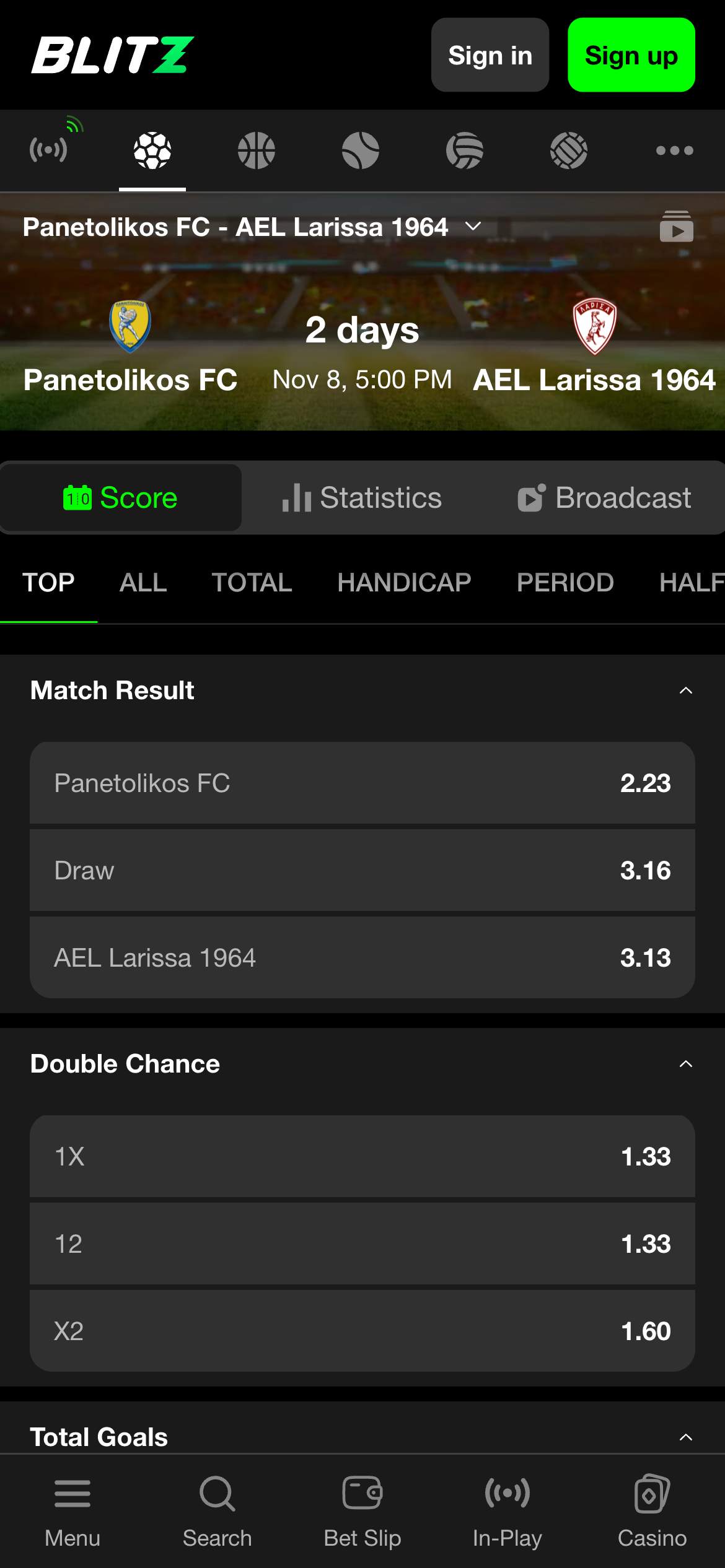
Task: Select the basketball sport icon
Action: (256, 150)
